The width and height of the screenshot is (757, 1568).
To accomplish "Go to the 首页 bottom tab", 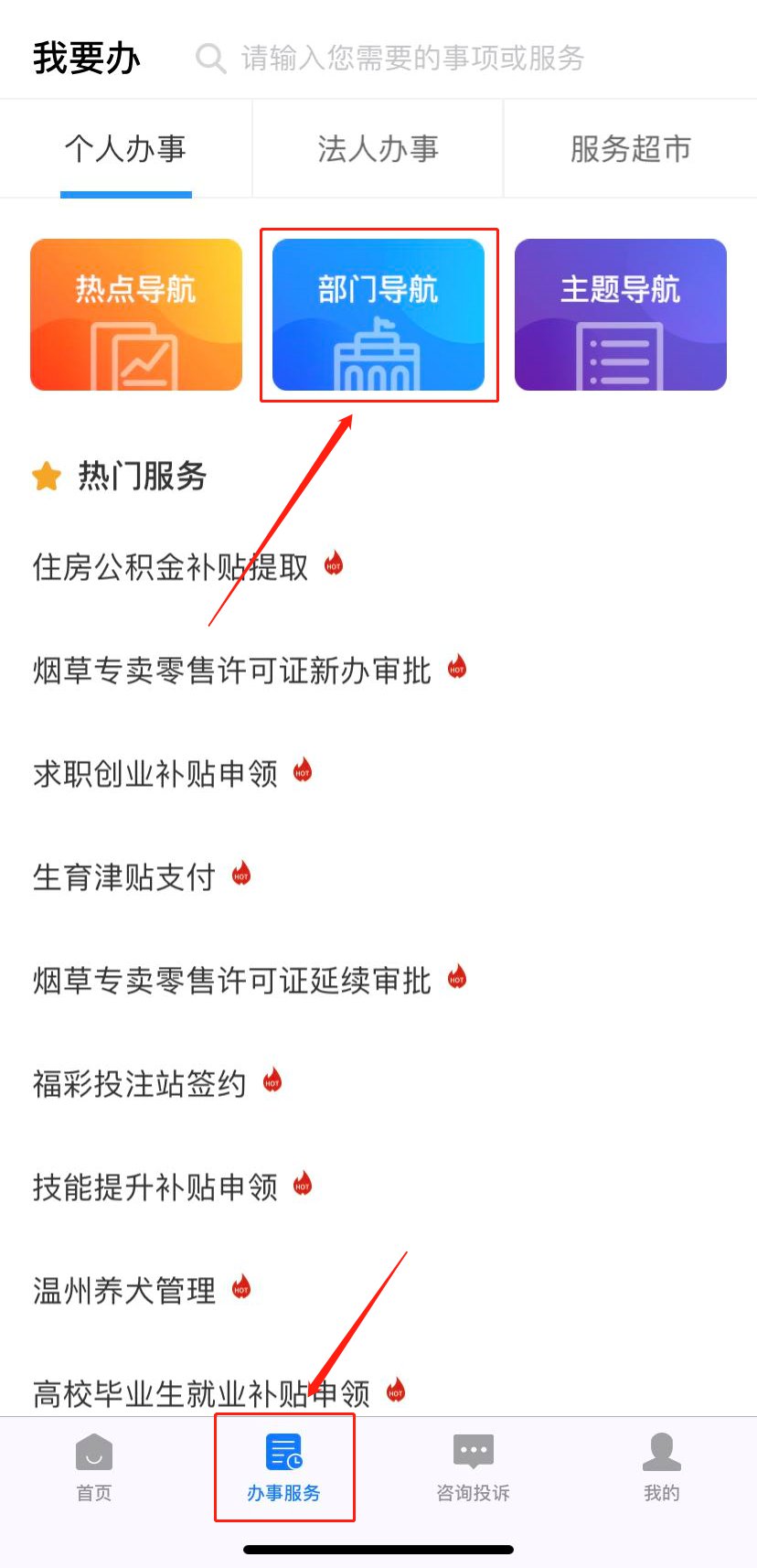I will 93,1466.
